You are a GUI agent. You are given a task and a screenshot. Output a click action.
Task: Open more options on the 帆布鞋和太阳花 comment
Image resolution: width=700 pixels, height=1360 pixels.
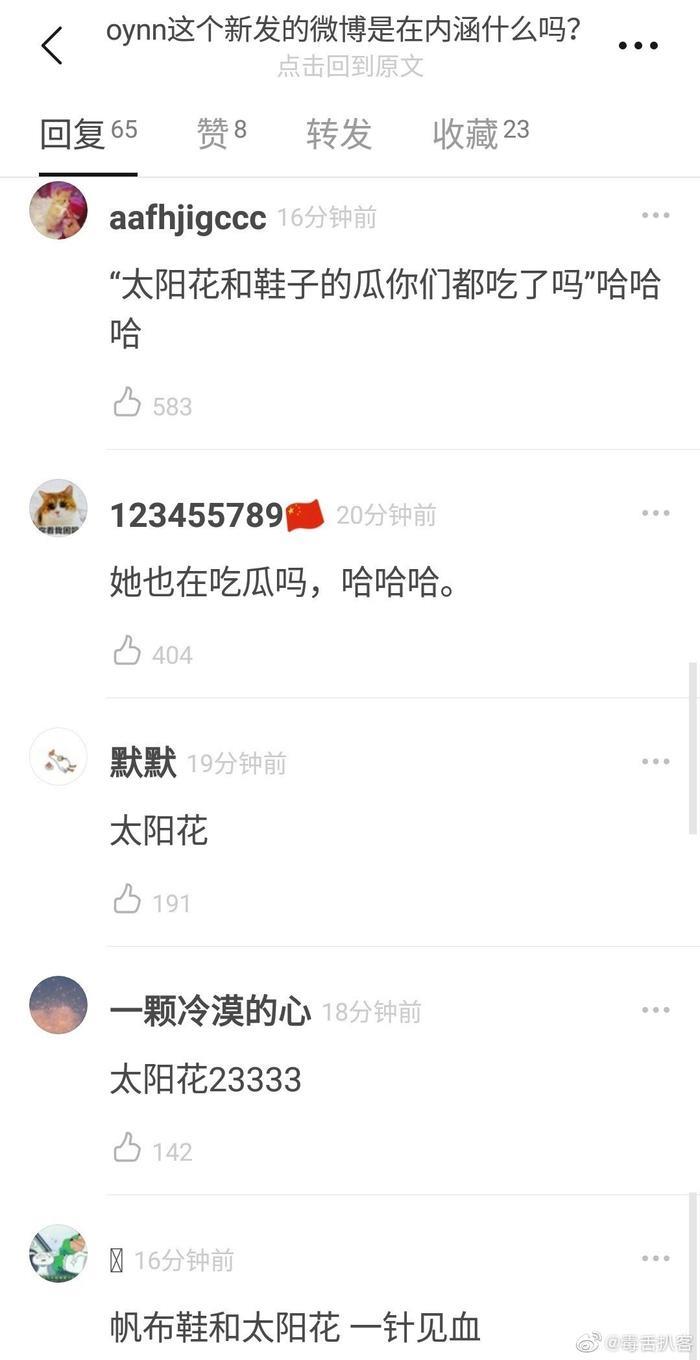coord(656,1258)
